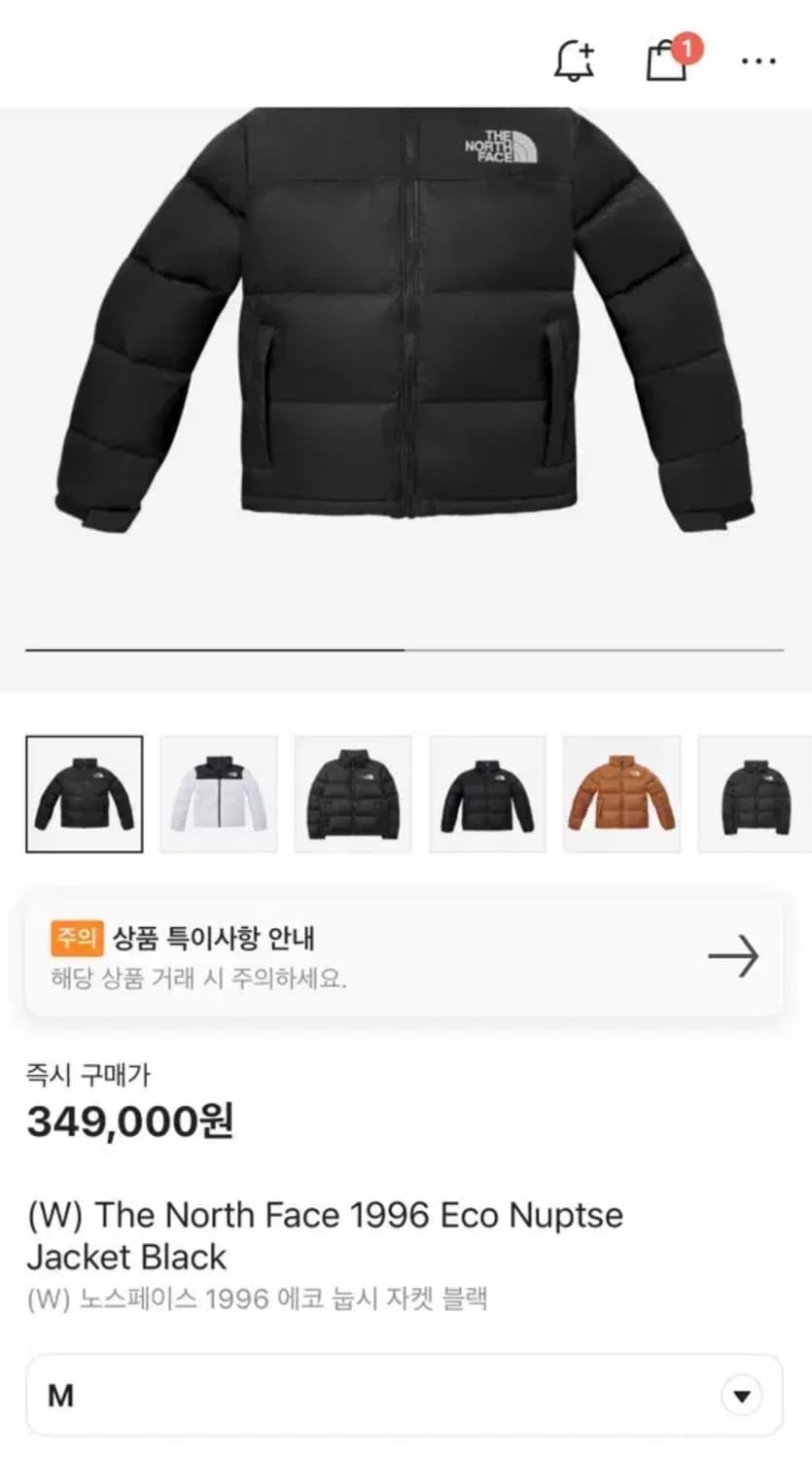This screenshot has height=1459, width=812.
Task: Open the notifications bell
Action: [x=572, y=60]
